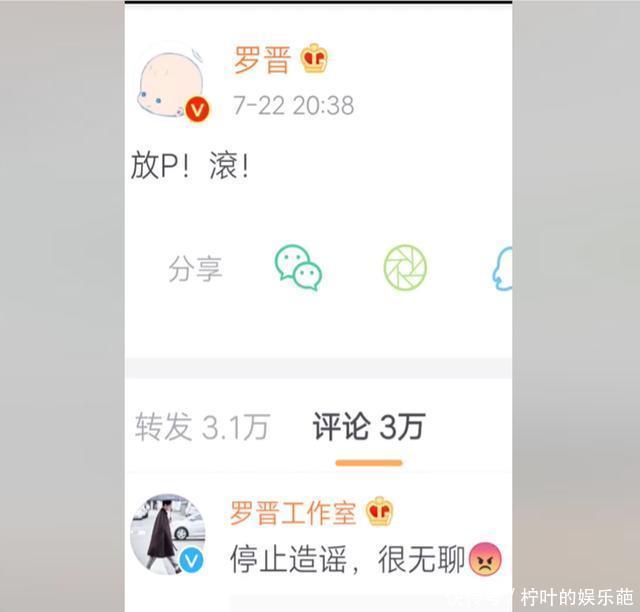Tap the username 罗晋

point(262,60)
